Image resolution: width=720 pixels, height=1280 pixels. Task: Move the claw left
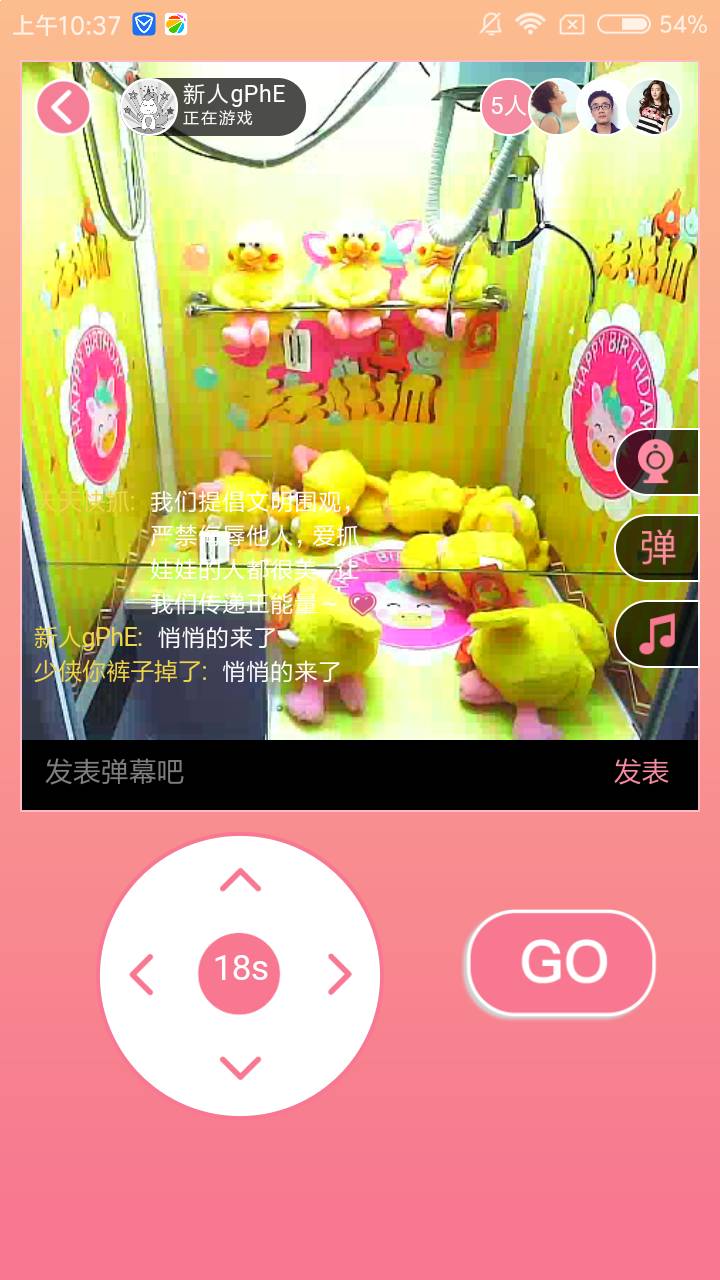142,975
